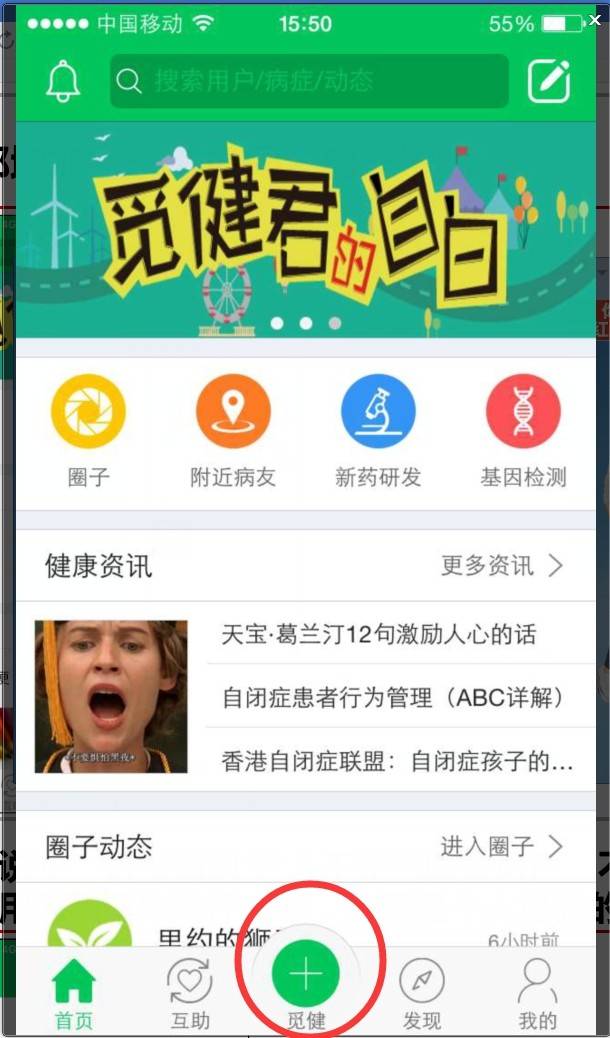Open the compose post icon
The height and width of the screenshot is (1038, 610).
tap(549, 81)
